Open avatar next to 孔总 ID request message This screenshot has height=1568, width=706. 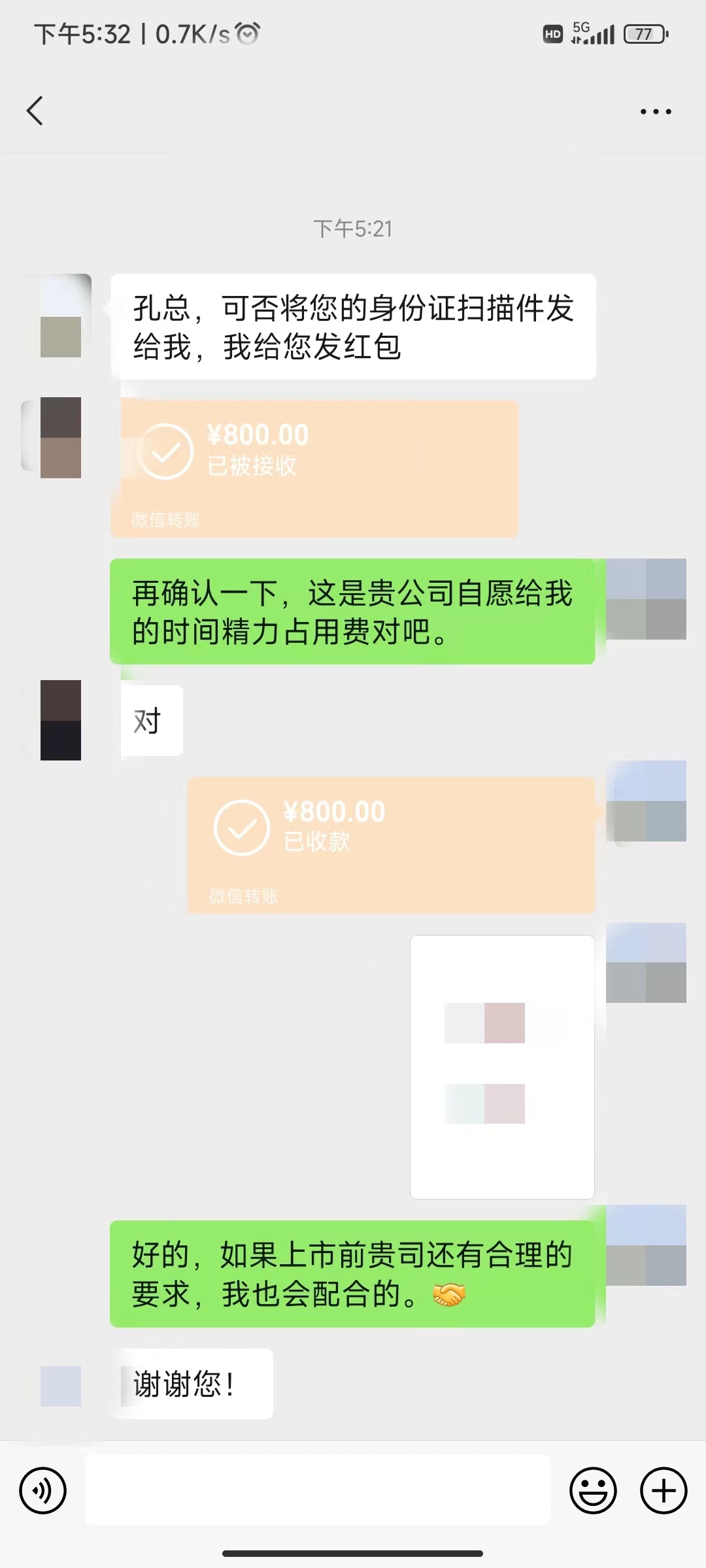[x=60, y=316]
